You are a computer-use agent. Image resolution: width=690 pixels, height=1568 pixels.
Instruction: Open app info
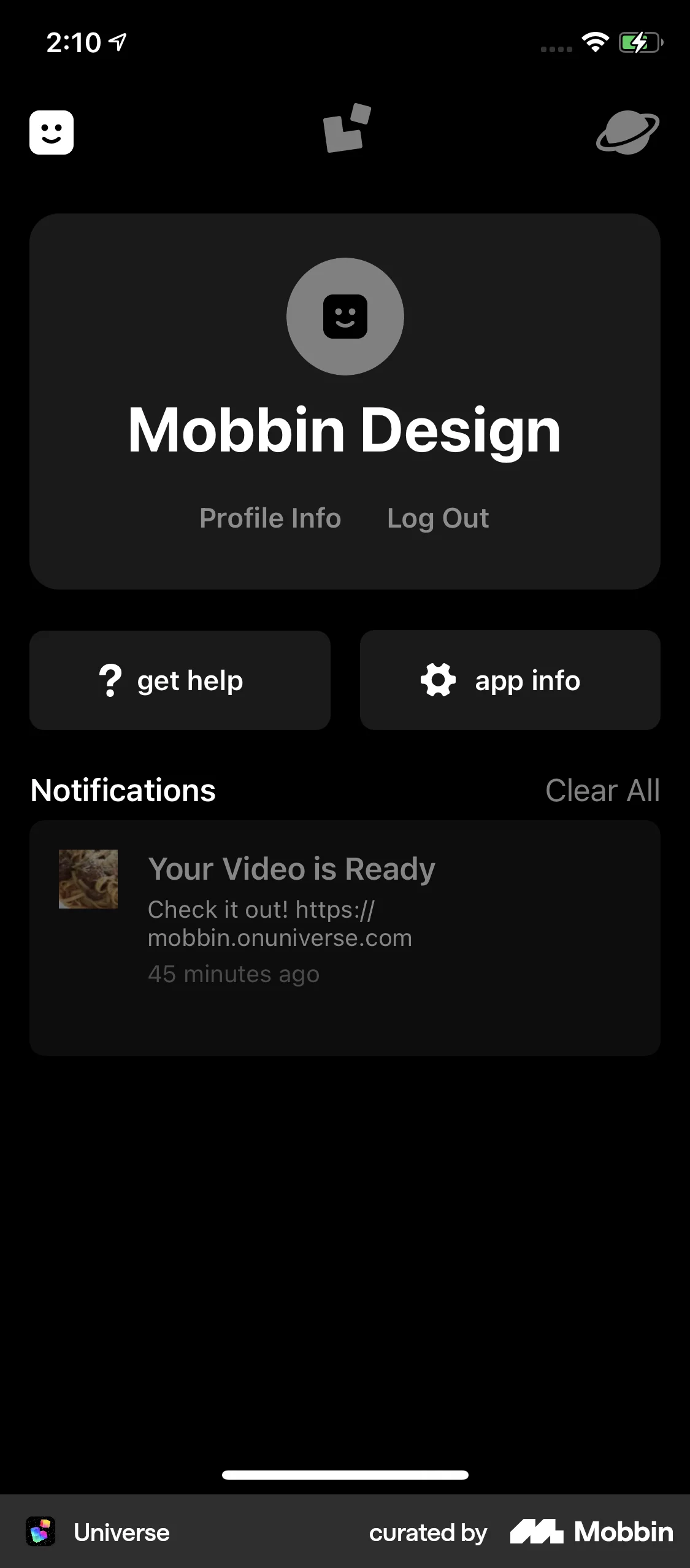509,680
